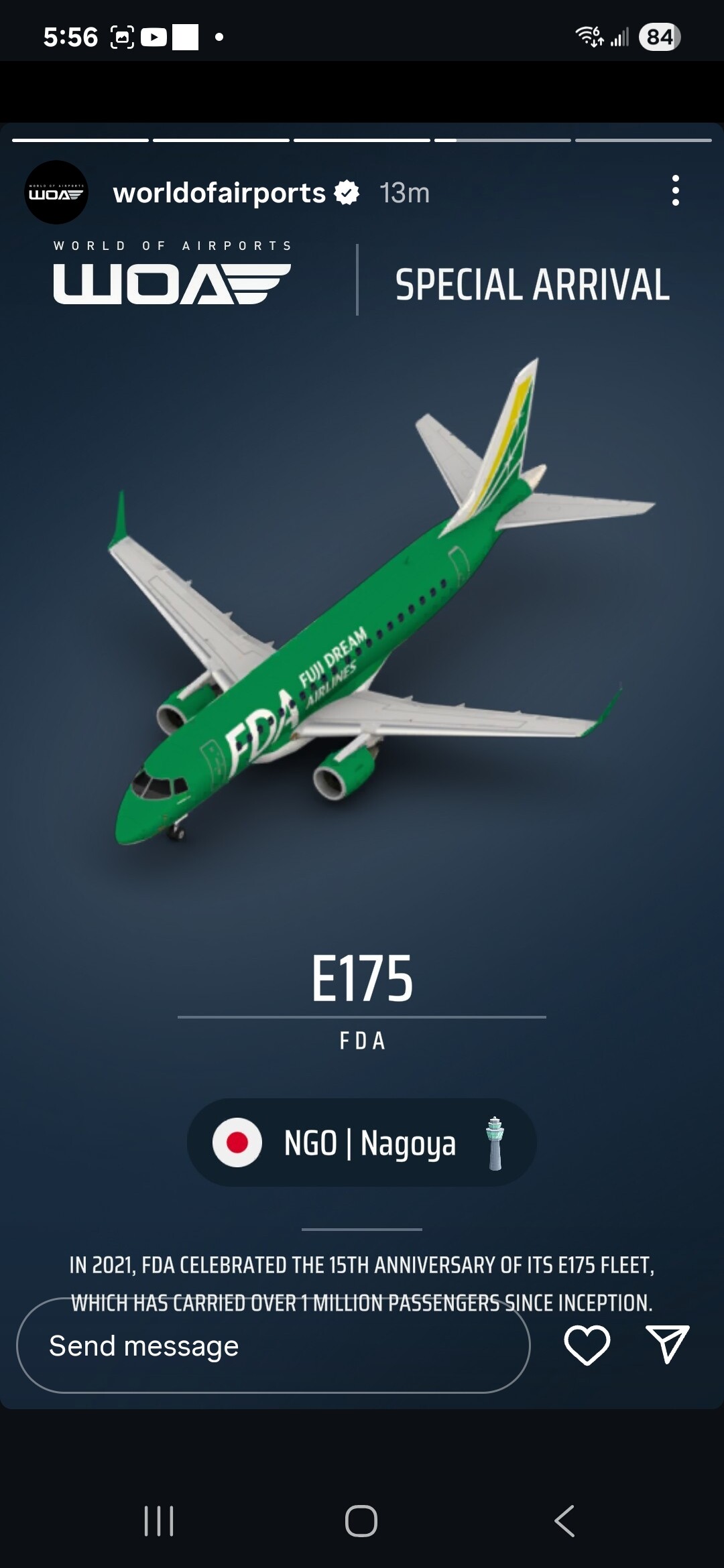Image resolution: width=724 pixels, height=1568 pixels.
Task: Focus the Send message field
Action: click(274, 1346)
